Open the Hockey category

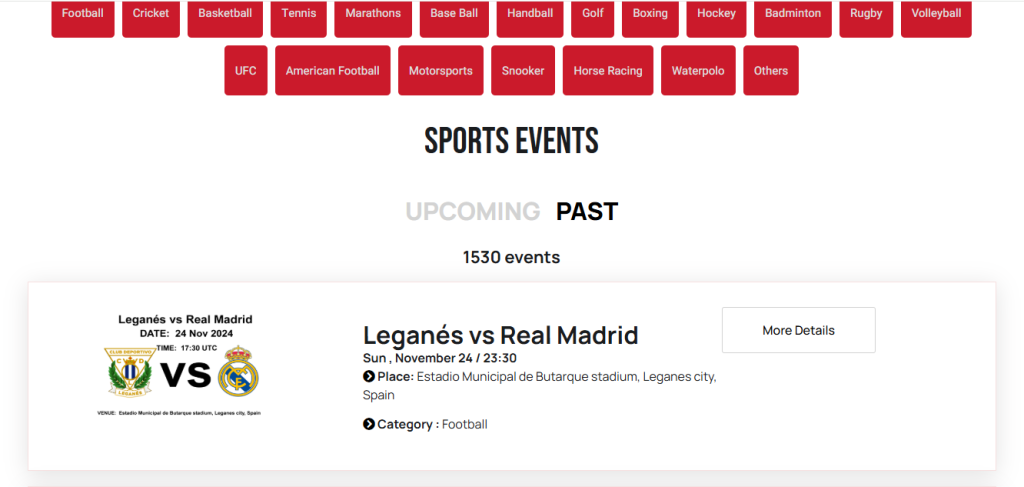pos(716,14)
